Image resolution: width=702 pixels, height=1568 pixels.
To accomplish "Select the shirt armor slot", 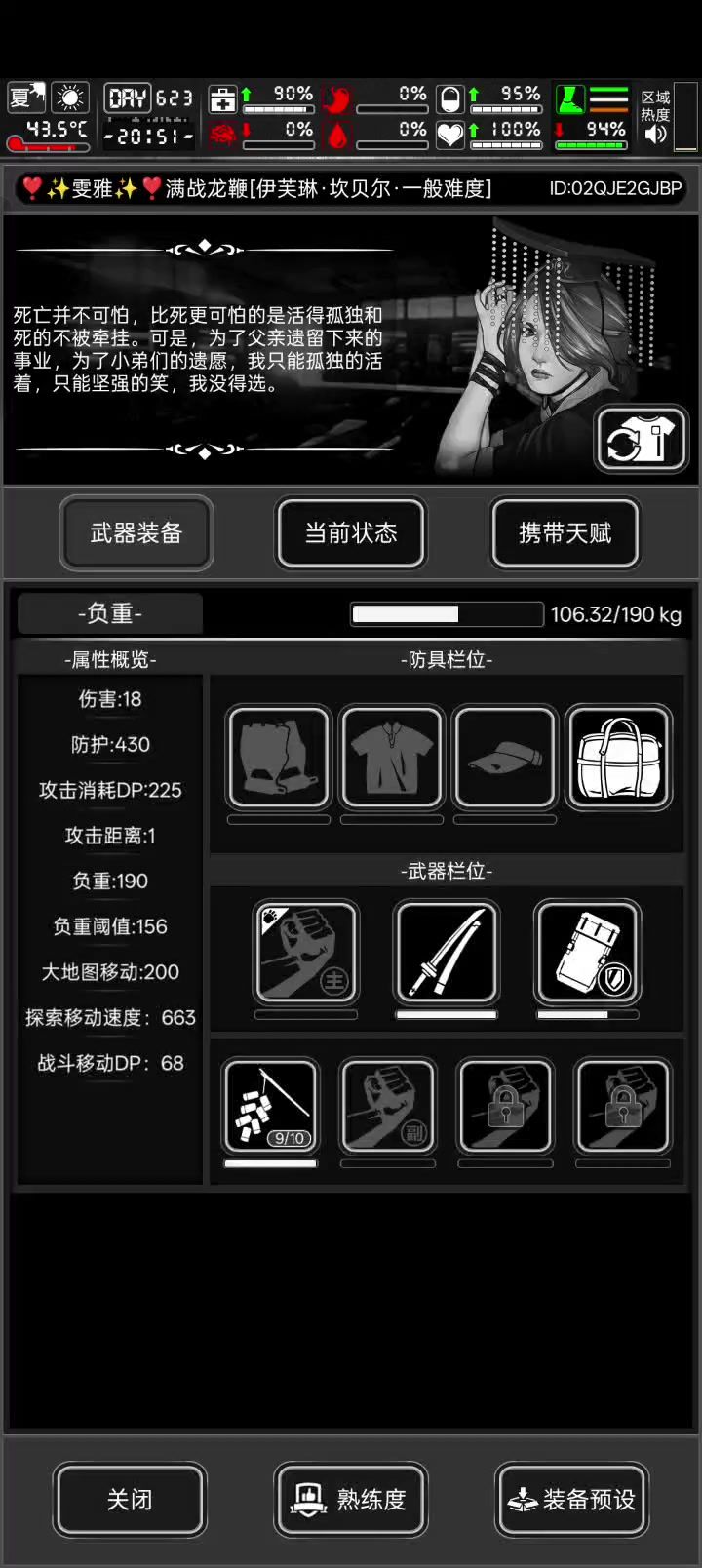I will click(391, 757).
